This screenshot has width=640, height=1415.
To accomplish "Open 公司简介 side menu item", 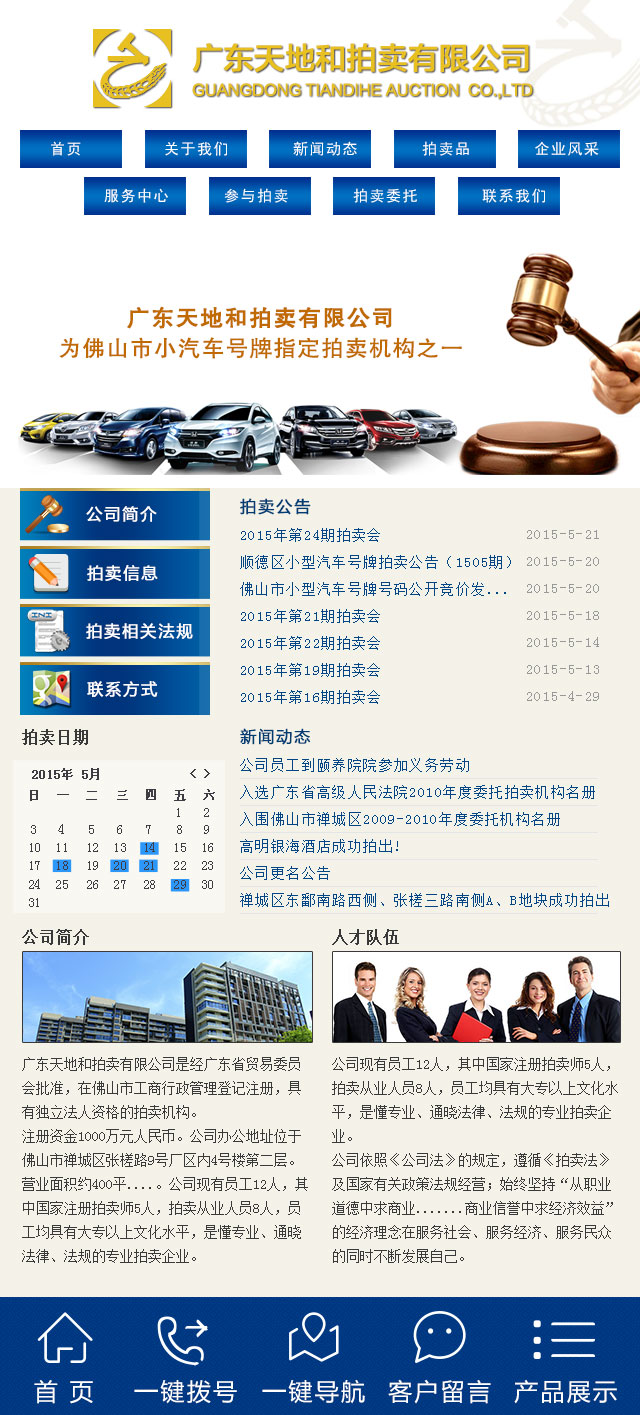I will click(x=115, y=515).
